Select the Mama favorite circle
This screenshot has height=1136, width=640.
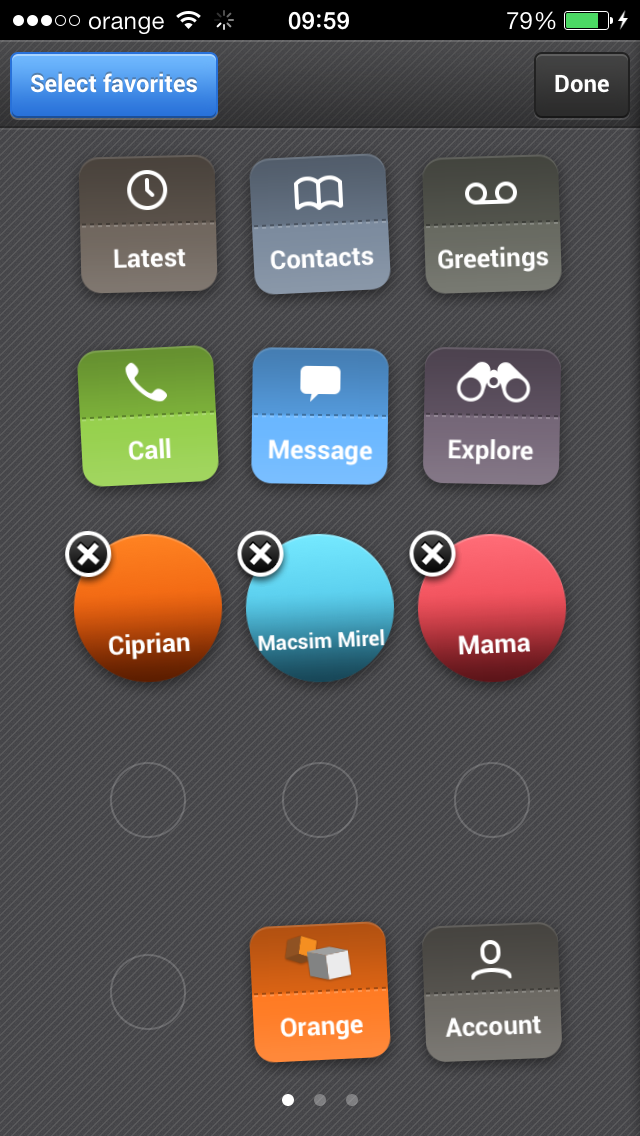pos(492,608)
